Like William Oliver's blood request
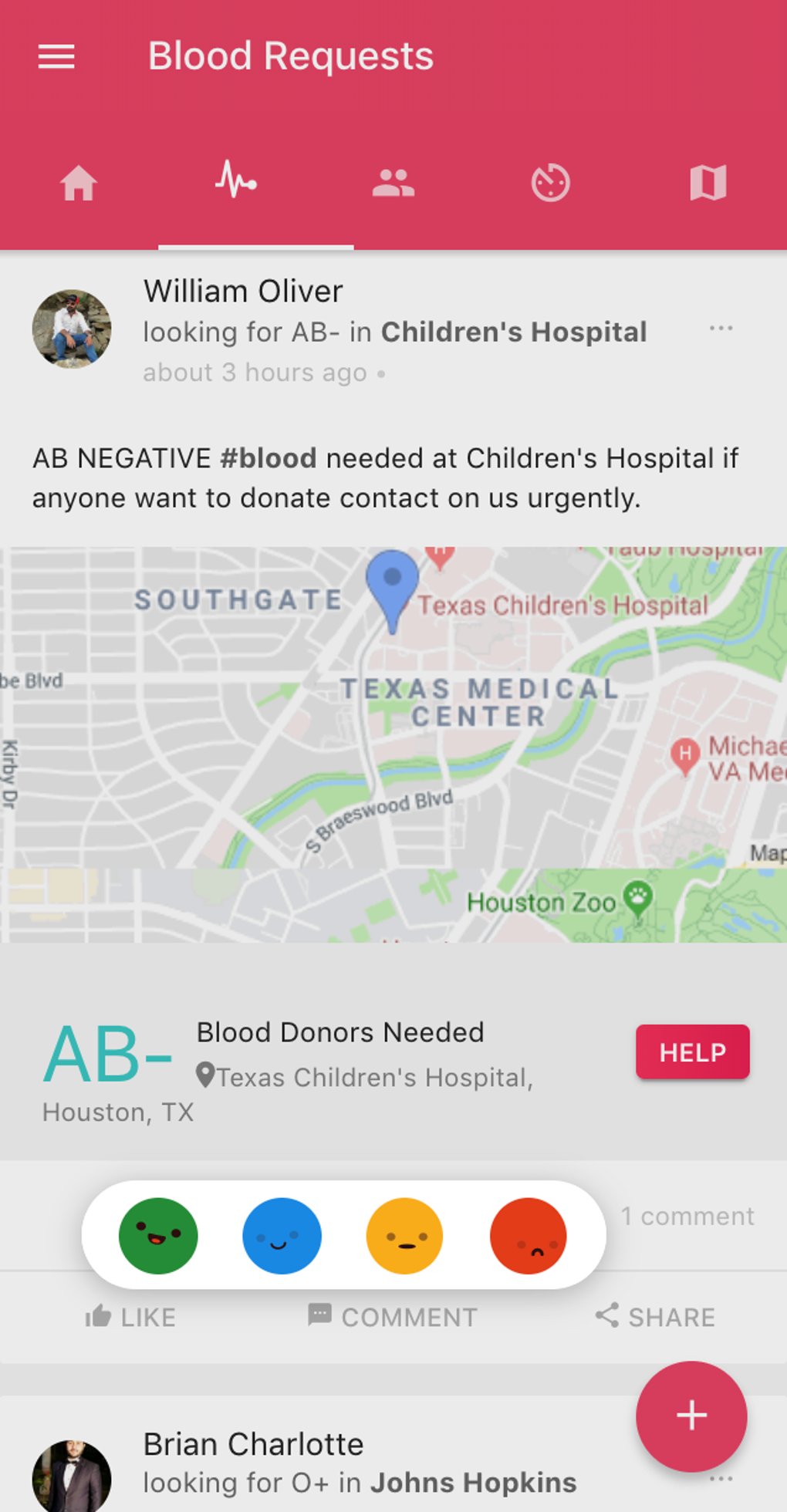The image size is (787, 1512). [130, 1316]
